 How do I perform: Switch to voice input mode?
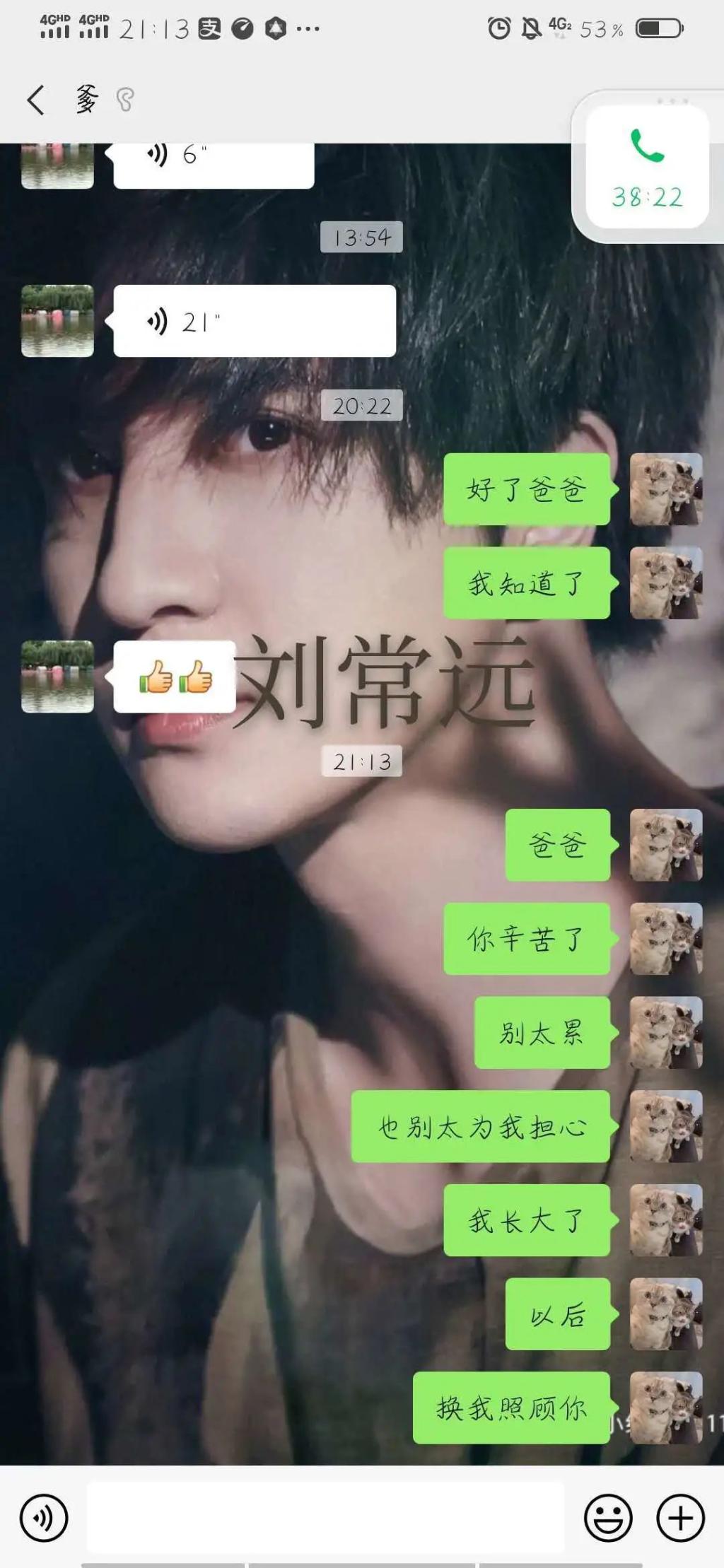(x=44, y=1517)
